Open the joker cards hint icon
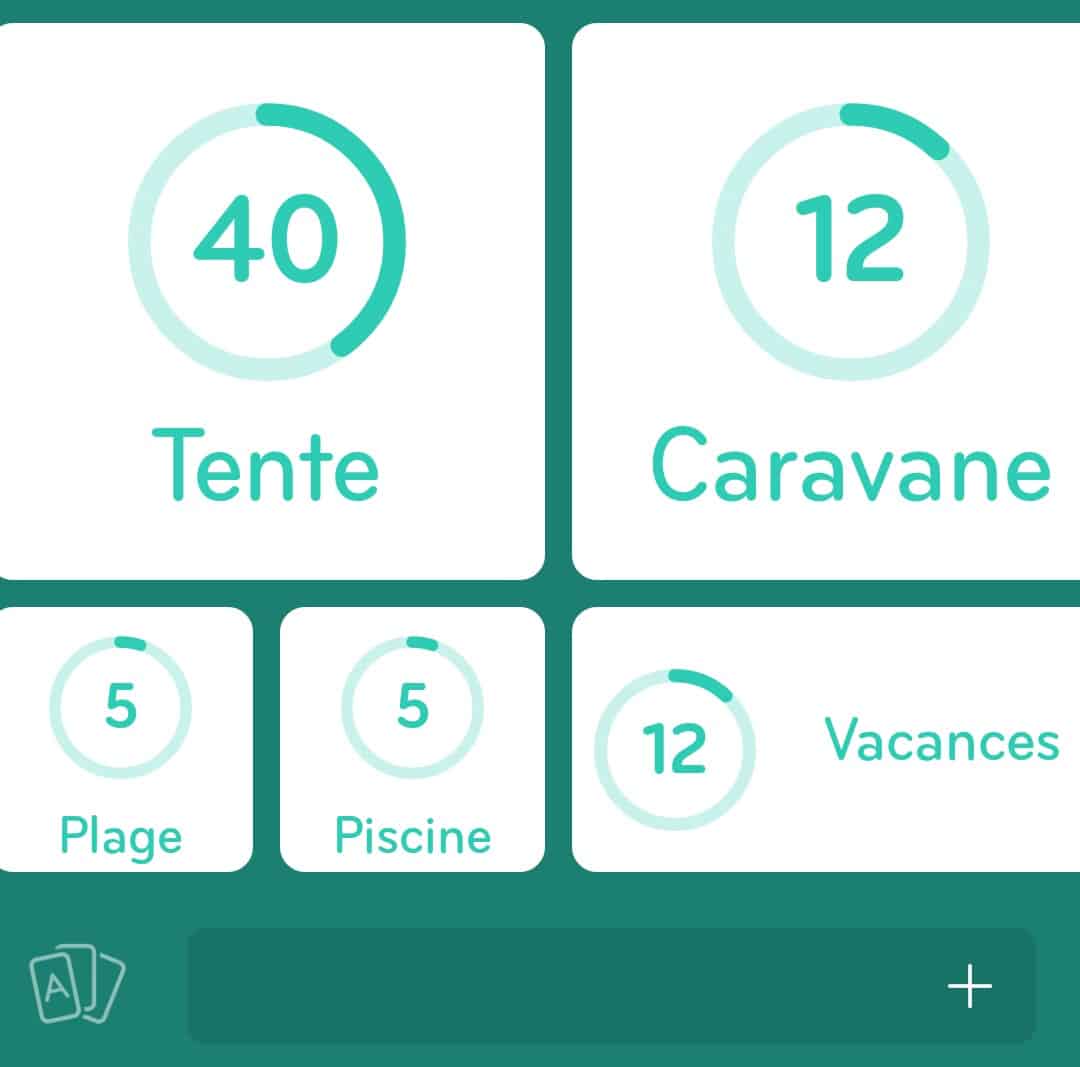The image size is (1080, 1067). 77,984
